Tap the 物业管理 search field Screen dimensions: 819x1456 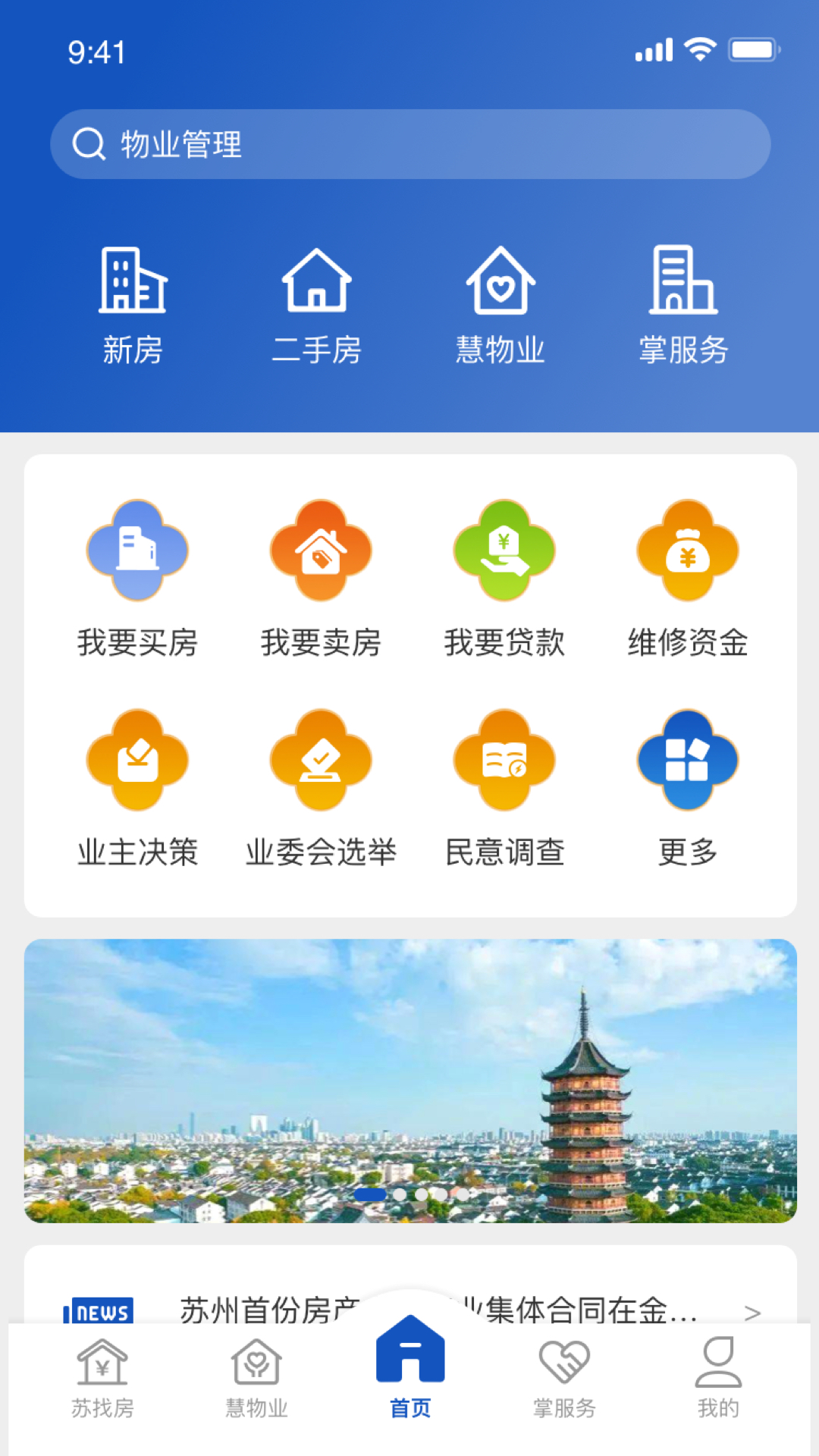pyautogui.click(x=409, y=144)
